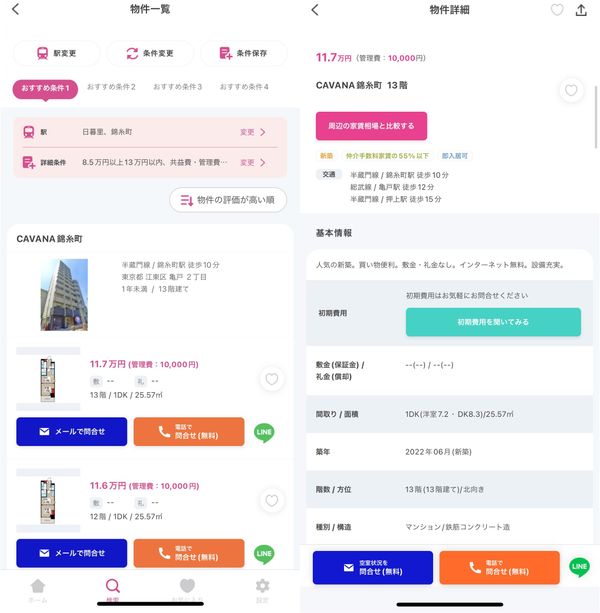Image resolution: width=600 pixels, height=613 pixels.
Task: Tap メールで問合せ for the 11.7万円 room
Action: 72,432
